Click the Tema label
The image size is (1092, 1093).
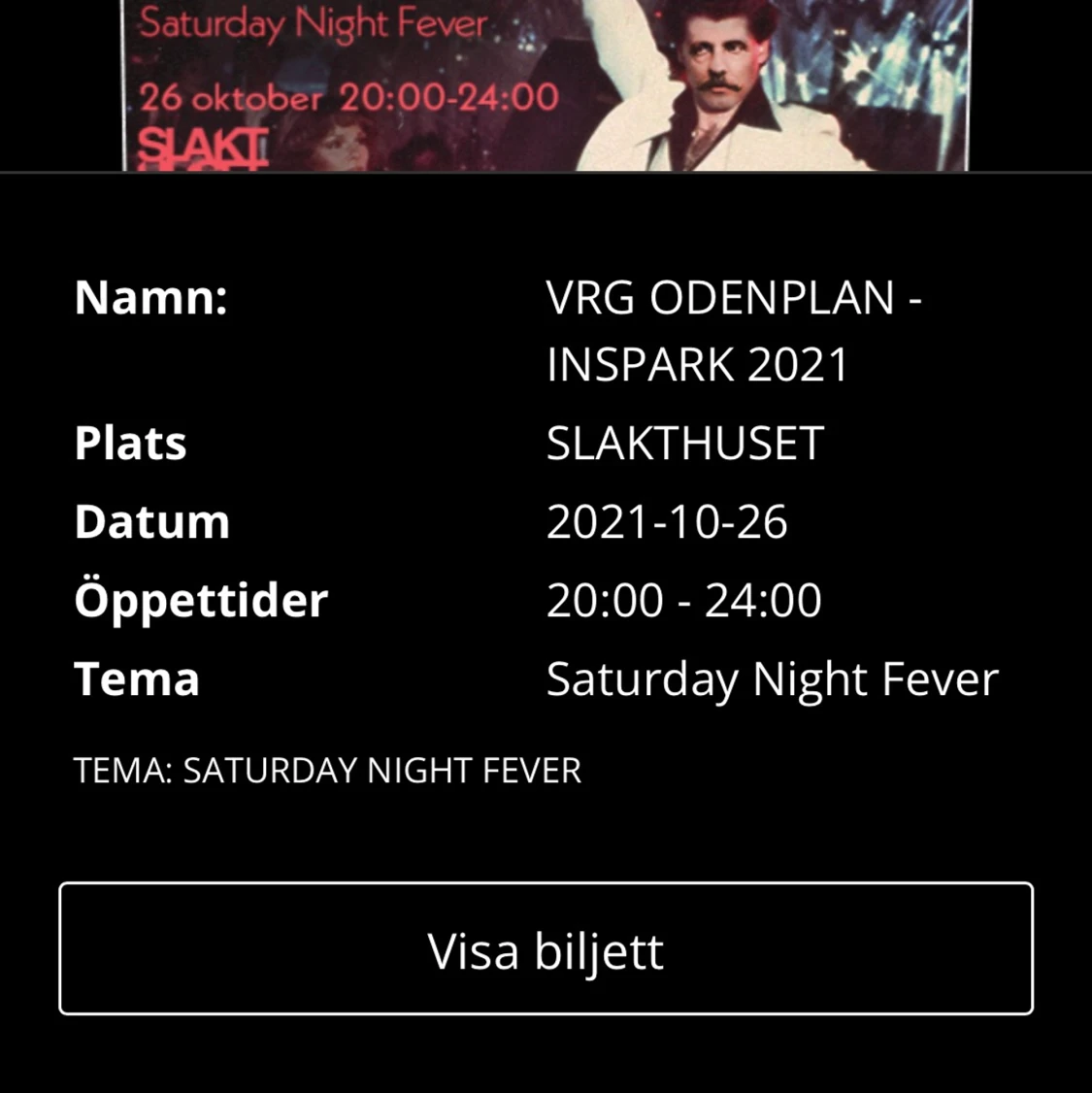tap(136, 679)
